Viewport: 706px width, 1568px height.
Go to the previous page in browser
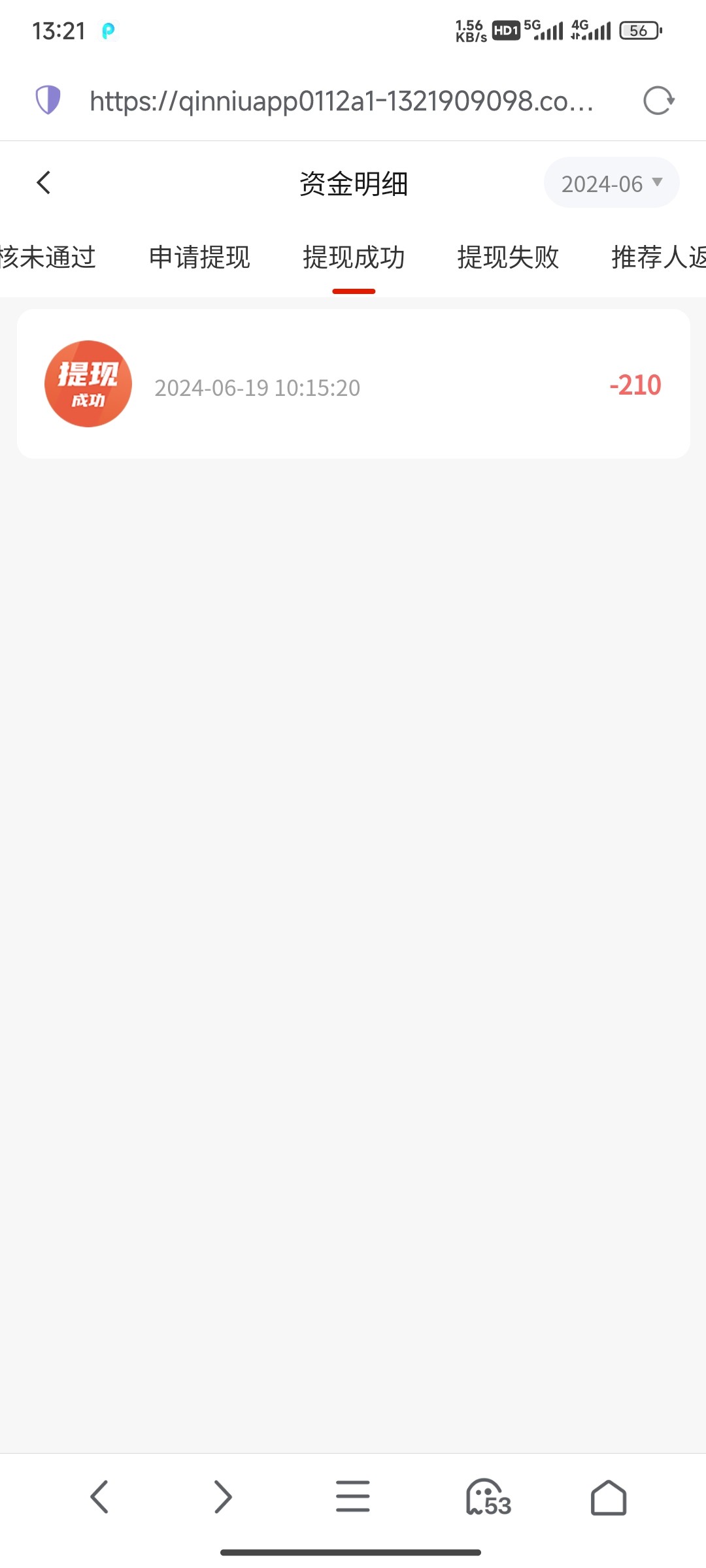point(99,1497)
